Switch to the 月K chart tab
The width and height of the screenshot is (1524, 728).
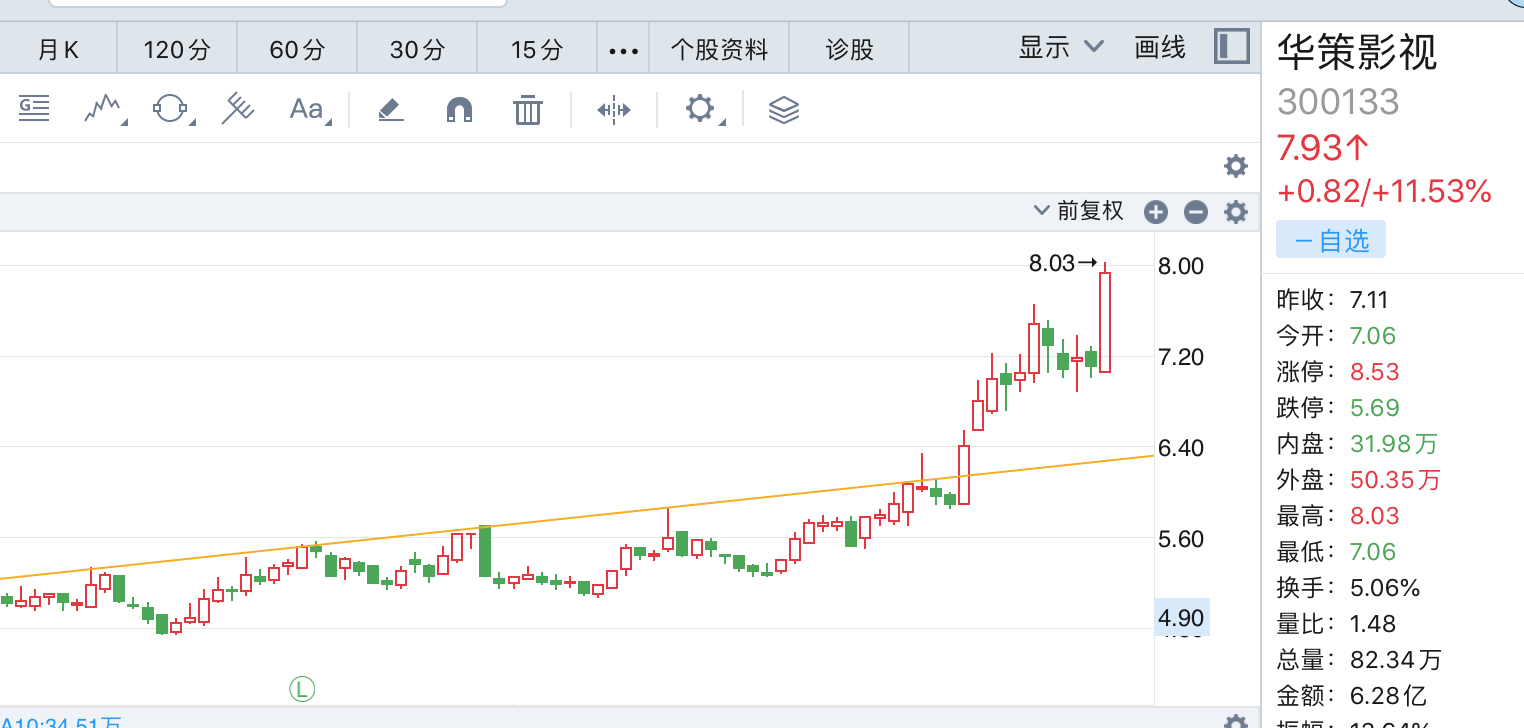pyautogui.click(x=58, y=48)
